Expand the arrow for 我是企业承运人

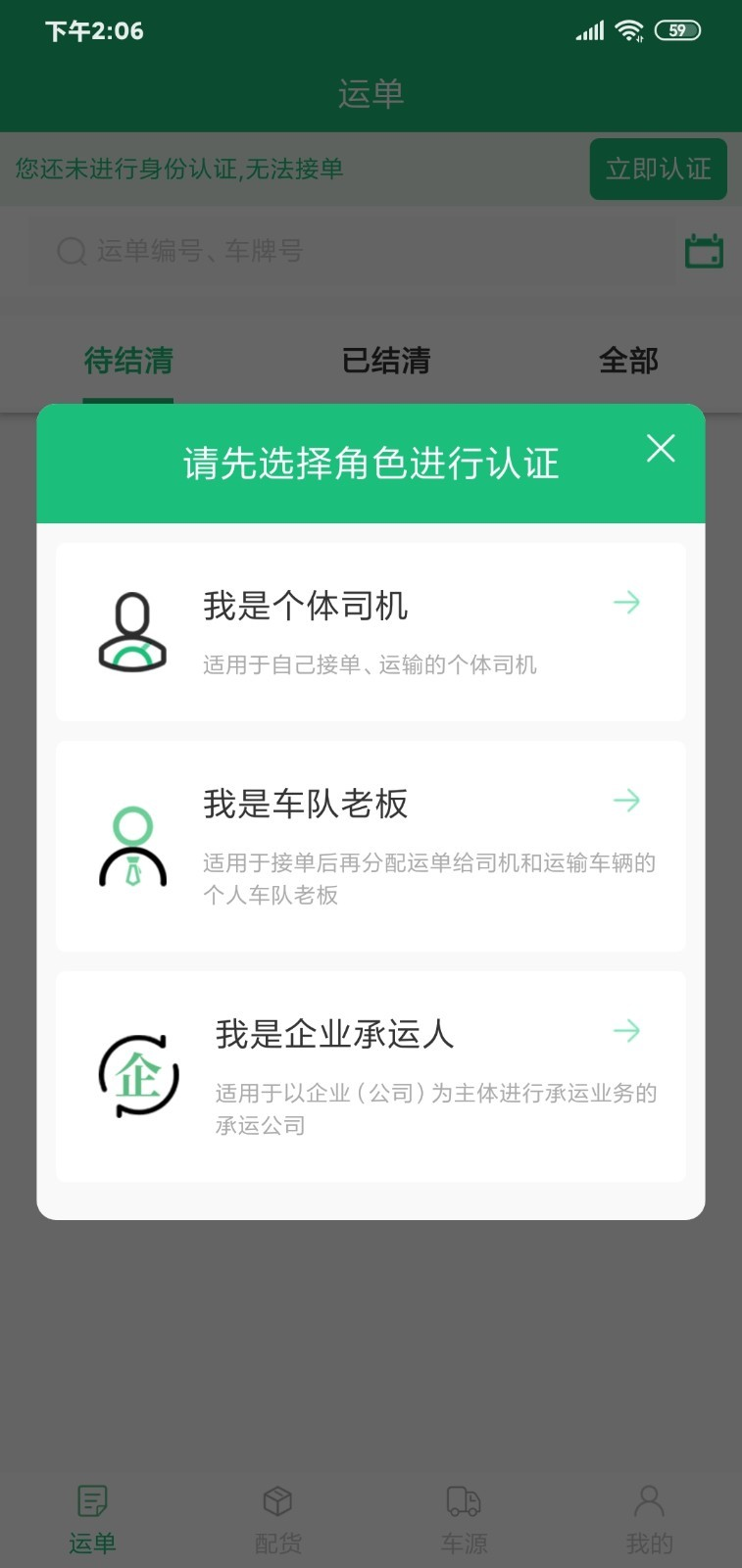pyautogui.click(x=627, y=1031)
